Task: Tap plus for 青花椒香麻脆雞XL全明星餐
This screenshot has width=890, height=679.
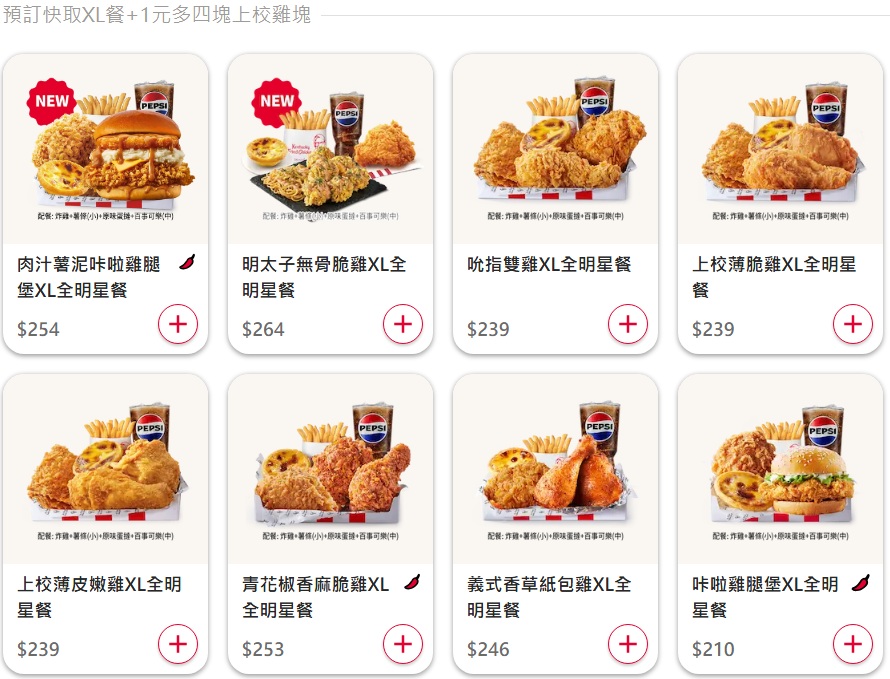Action: point(403,645)
